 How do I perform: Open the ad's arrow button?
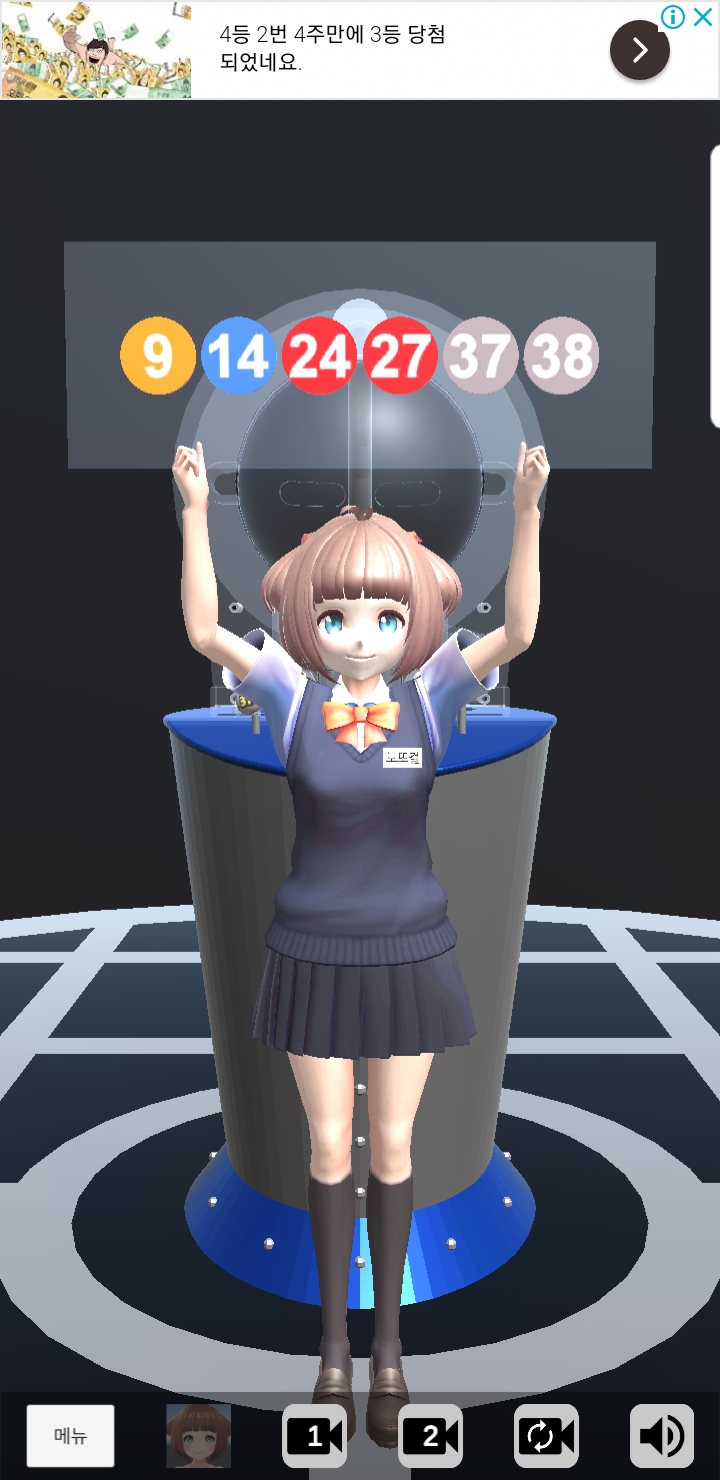tap(639, 50)
